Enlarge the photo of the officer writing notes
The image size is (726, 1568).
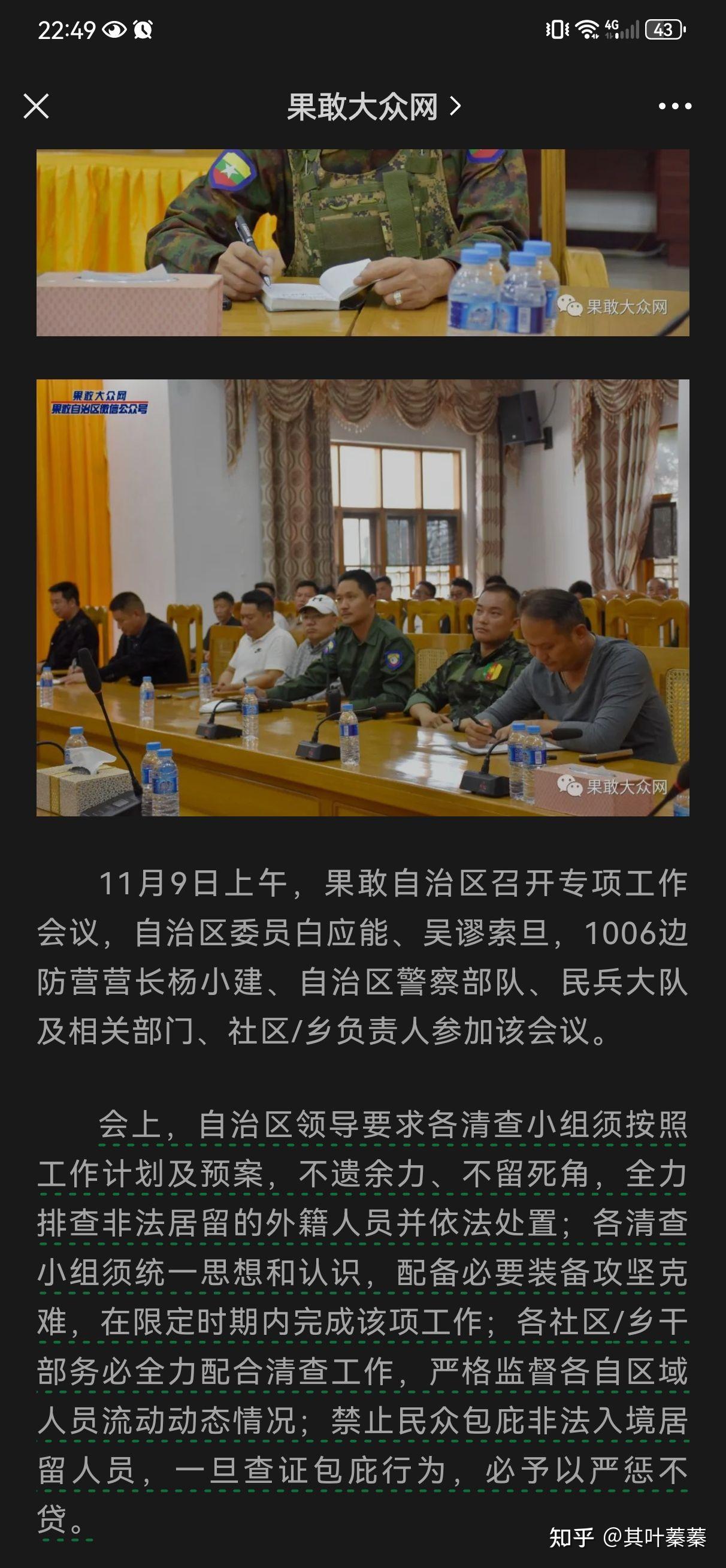pyautogui.click(x=362, y=242)
